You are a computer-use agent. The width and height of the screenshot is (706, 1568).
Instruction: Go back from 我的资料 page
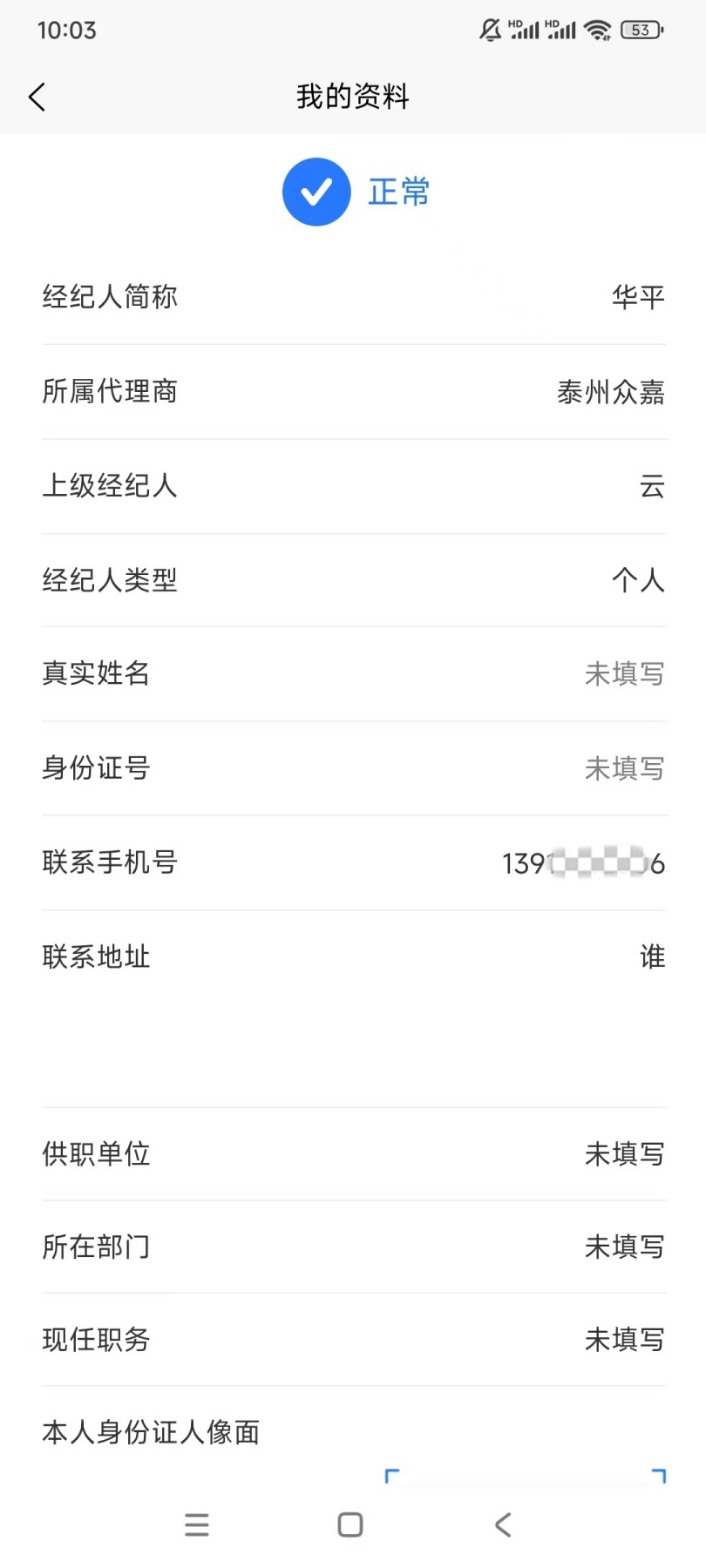tap(37, 97)
